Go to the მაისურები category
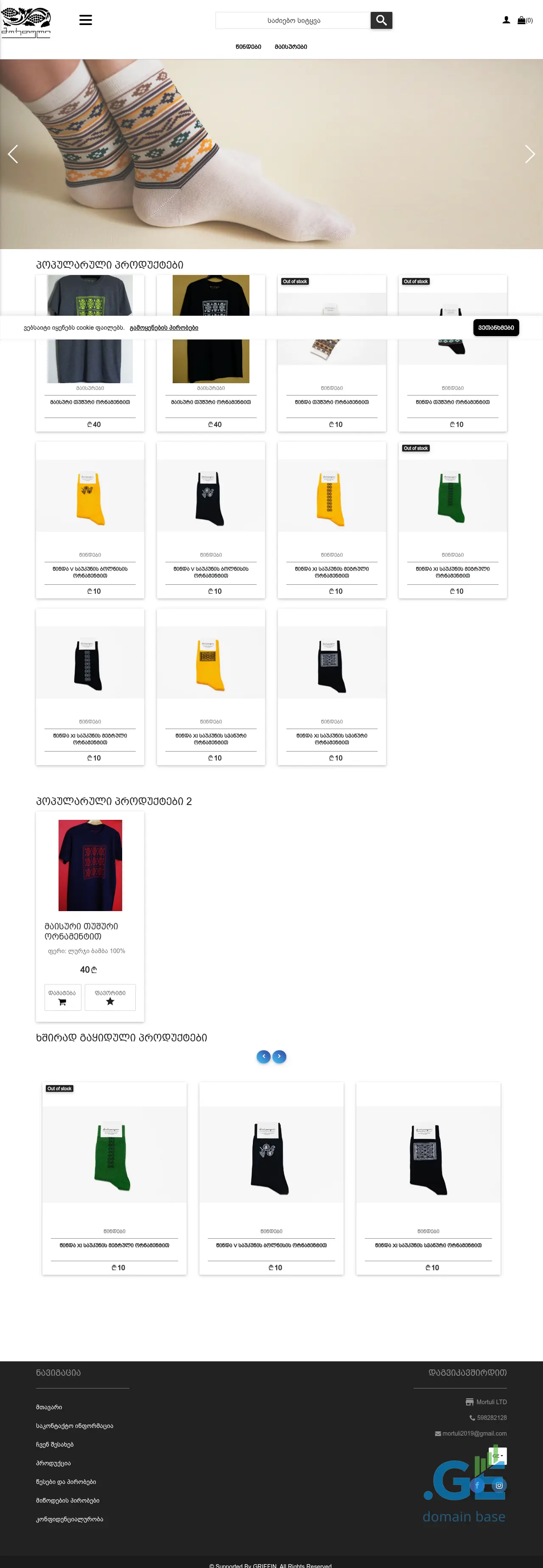543x1568 pixels. (290, 47)
